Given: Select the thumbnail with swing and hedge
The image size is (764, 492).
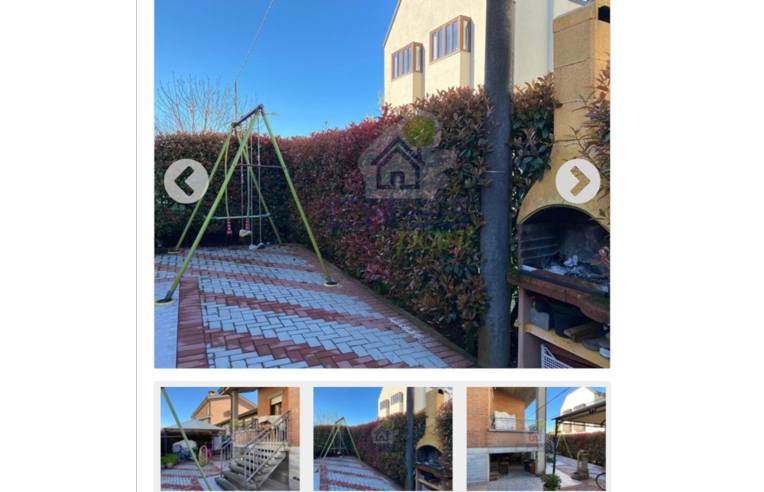Looking at the screenshot, I should (x=382, y=438).
